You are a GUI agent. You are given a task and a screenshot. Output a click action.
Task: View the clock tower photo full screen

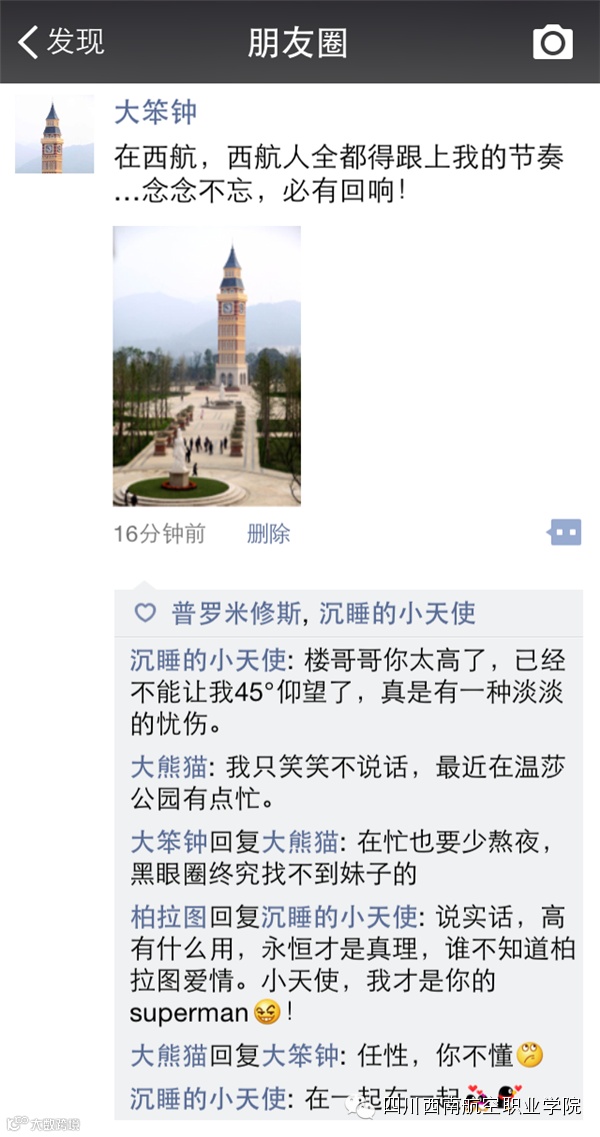click(x=207, y=366)
